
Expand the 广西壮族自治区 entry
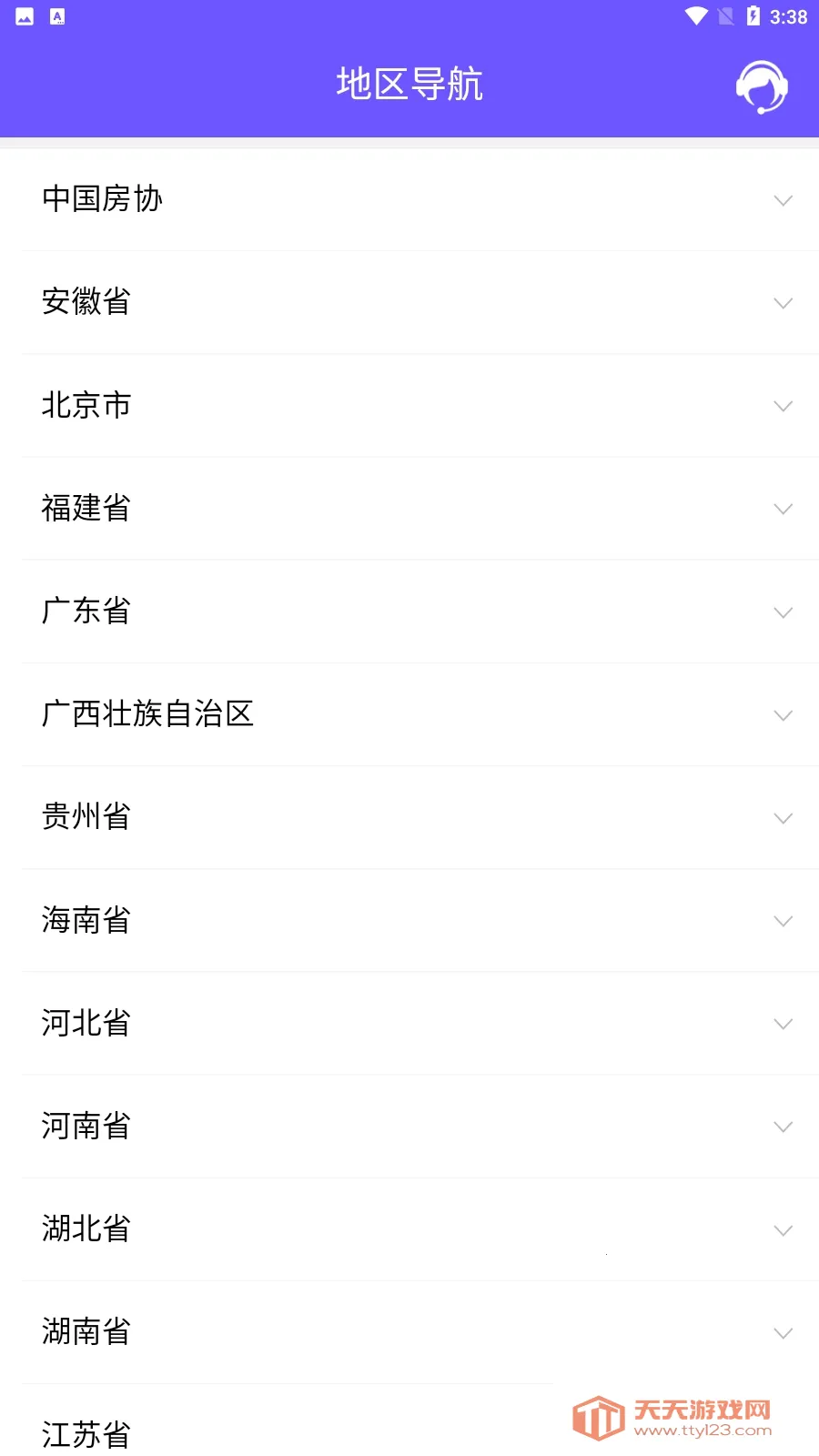tap(783, 715)
